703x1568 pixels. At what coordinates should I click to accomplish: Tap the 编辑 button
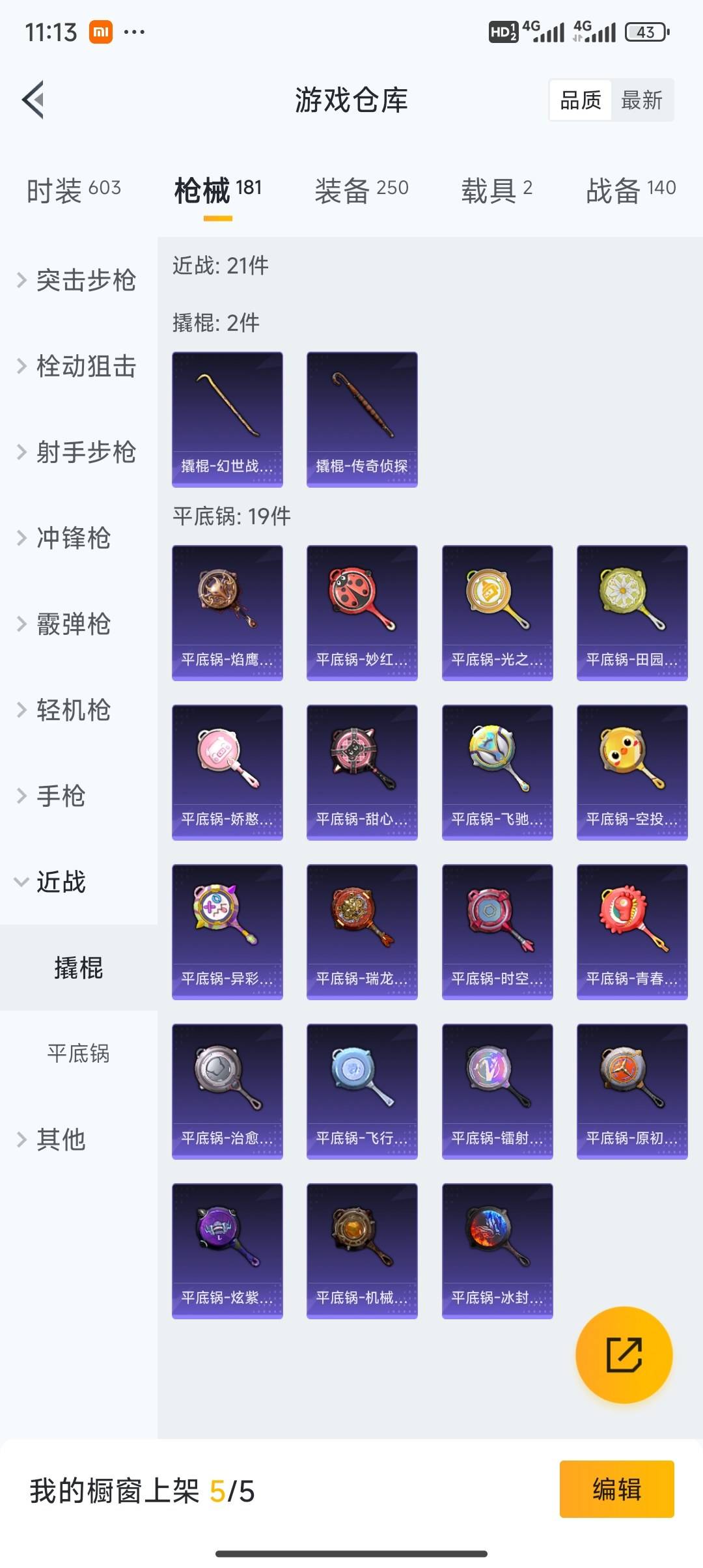click(616, 1489)
